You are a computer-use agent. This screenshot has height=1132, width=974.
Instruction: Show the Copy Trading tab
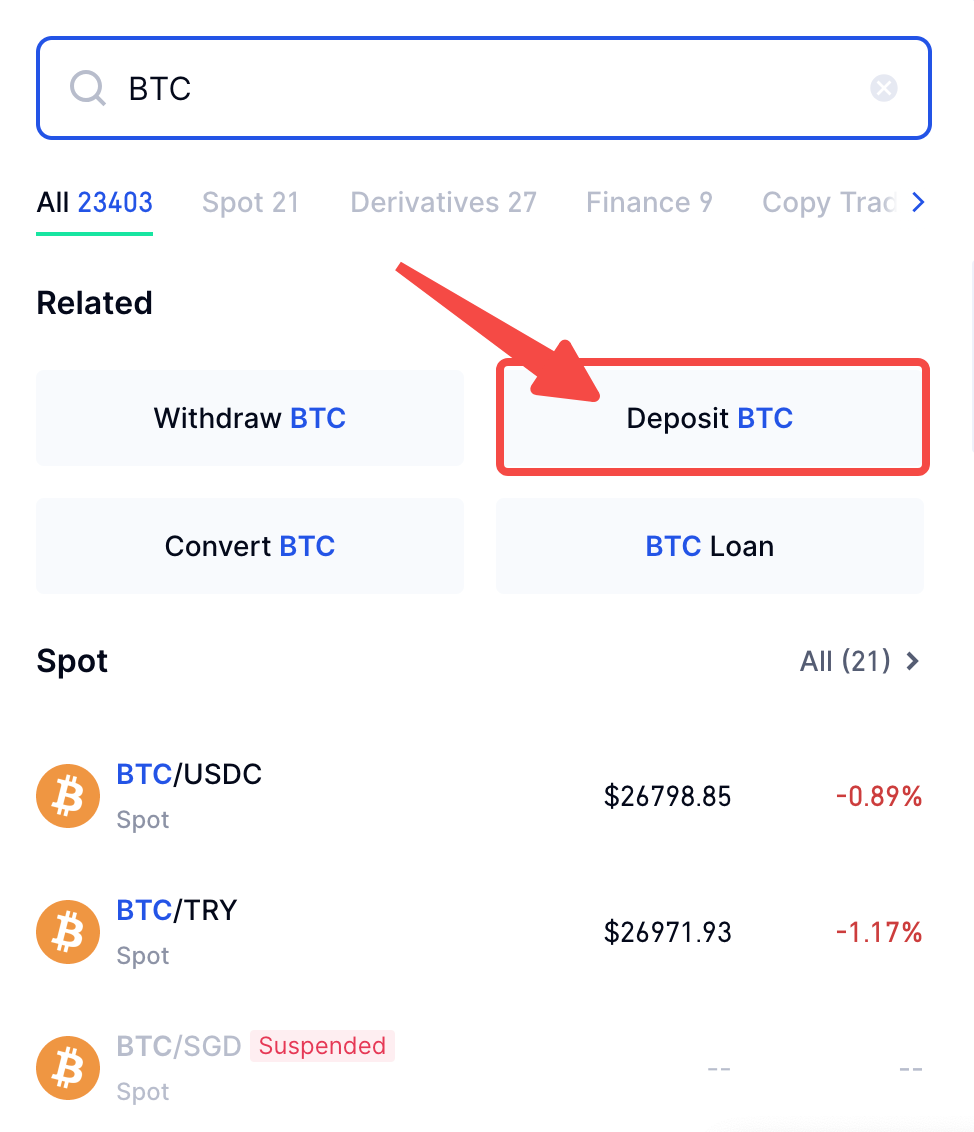[828, 203]
